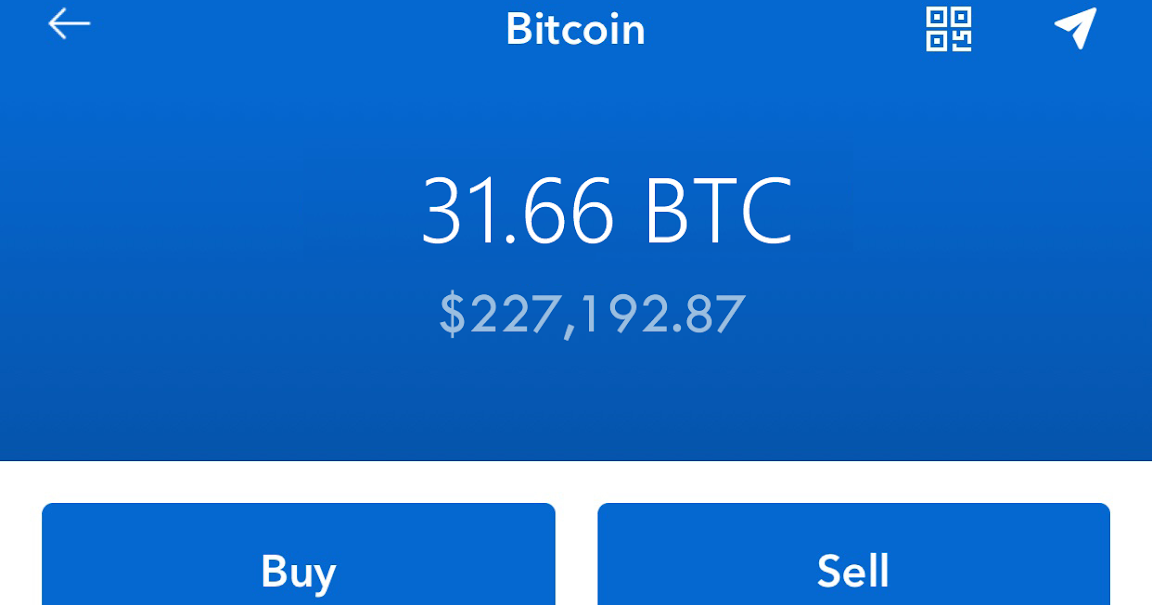Screen dimensions: 1152x605
Task: Go back using the arrow icon
Action: tap(69, 24)
